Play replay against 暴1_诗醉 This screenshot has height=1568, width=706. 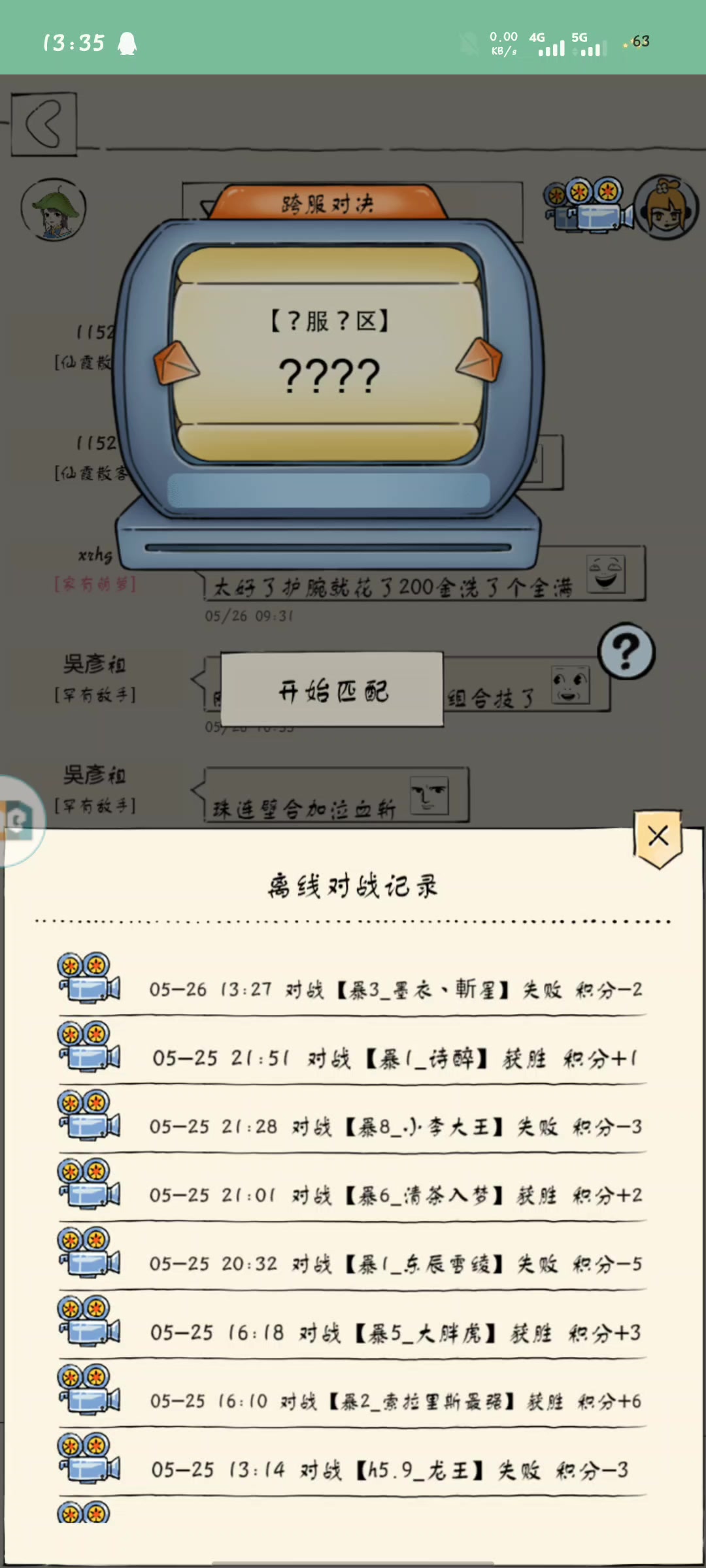(89, 1046)
